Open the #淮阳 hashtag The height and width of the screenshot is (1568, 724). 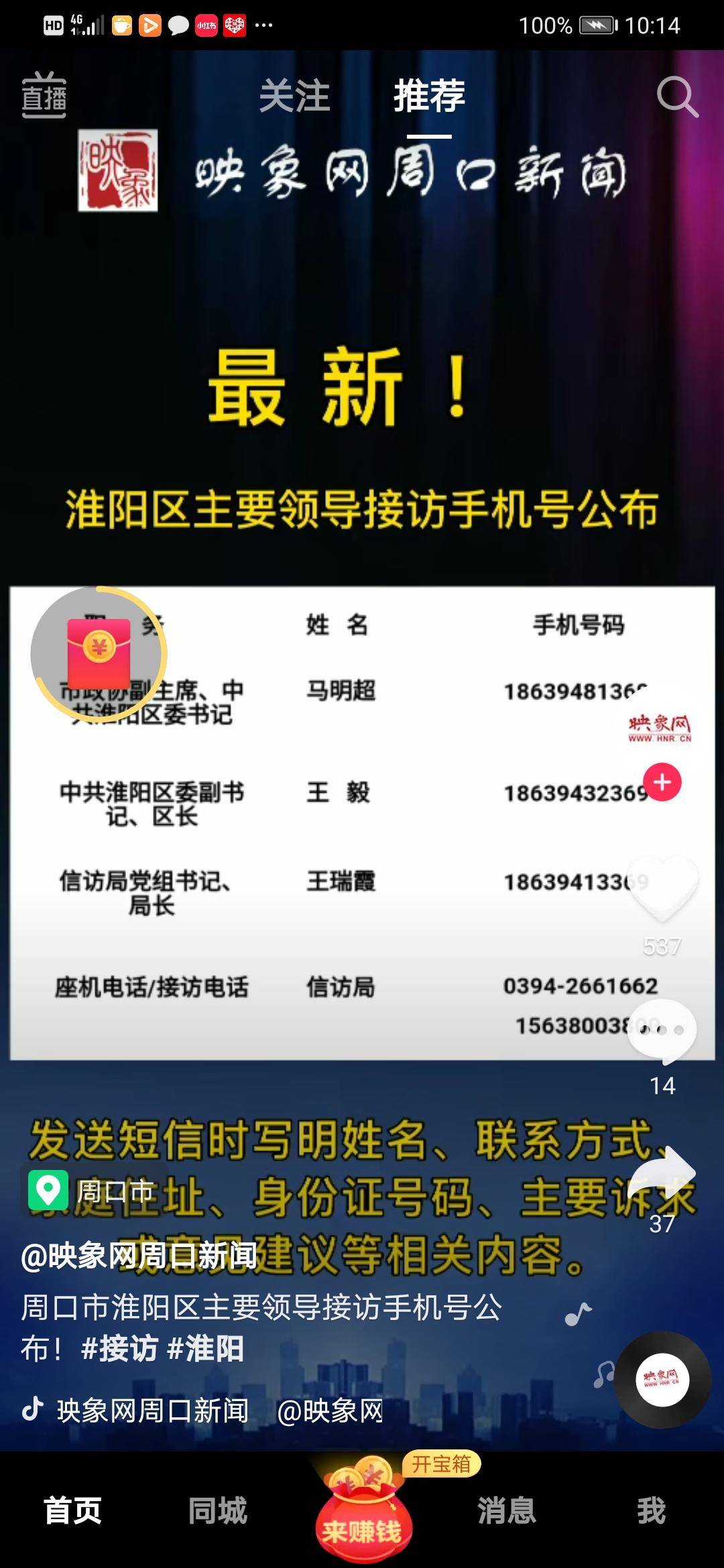click(x=205, y=1348)
